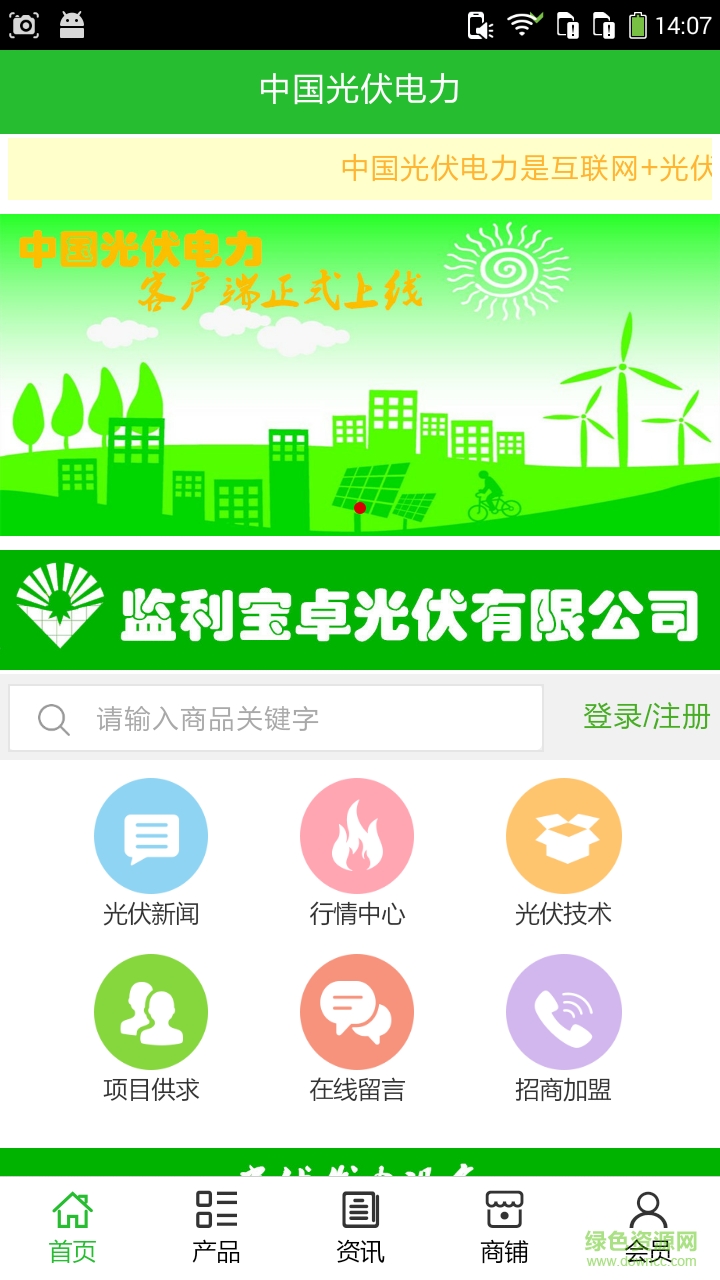Open the 登录/注册 link
The height and width of the screenshot is (1280, 720).
tap(645, 717)
